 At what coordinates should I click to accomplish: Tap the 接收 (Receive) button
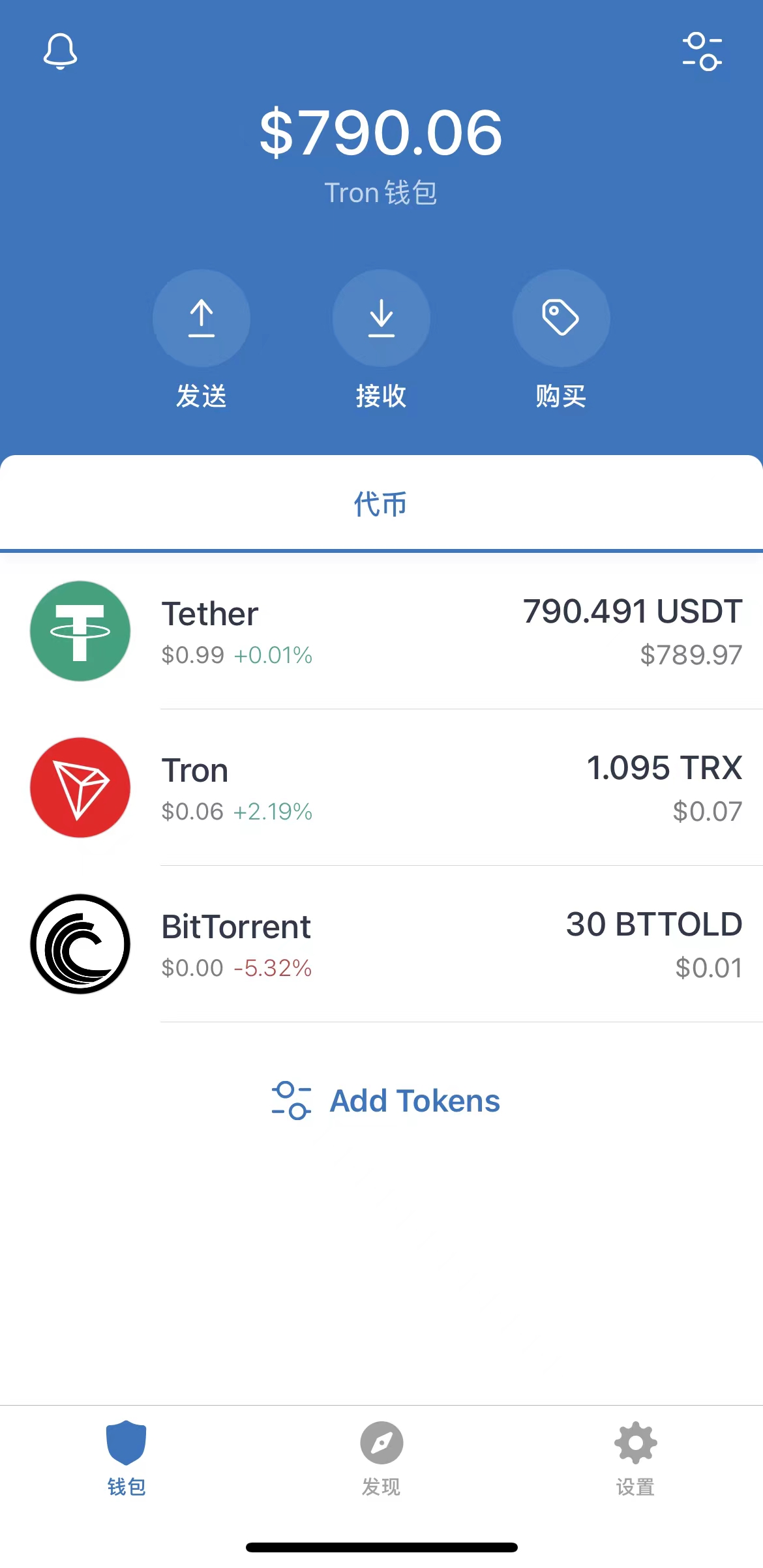pyautogui.click(x=381, y=318)
